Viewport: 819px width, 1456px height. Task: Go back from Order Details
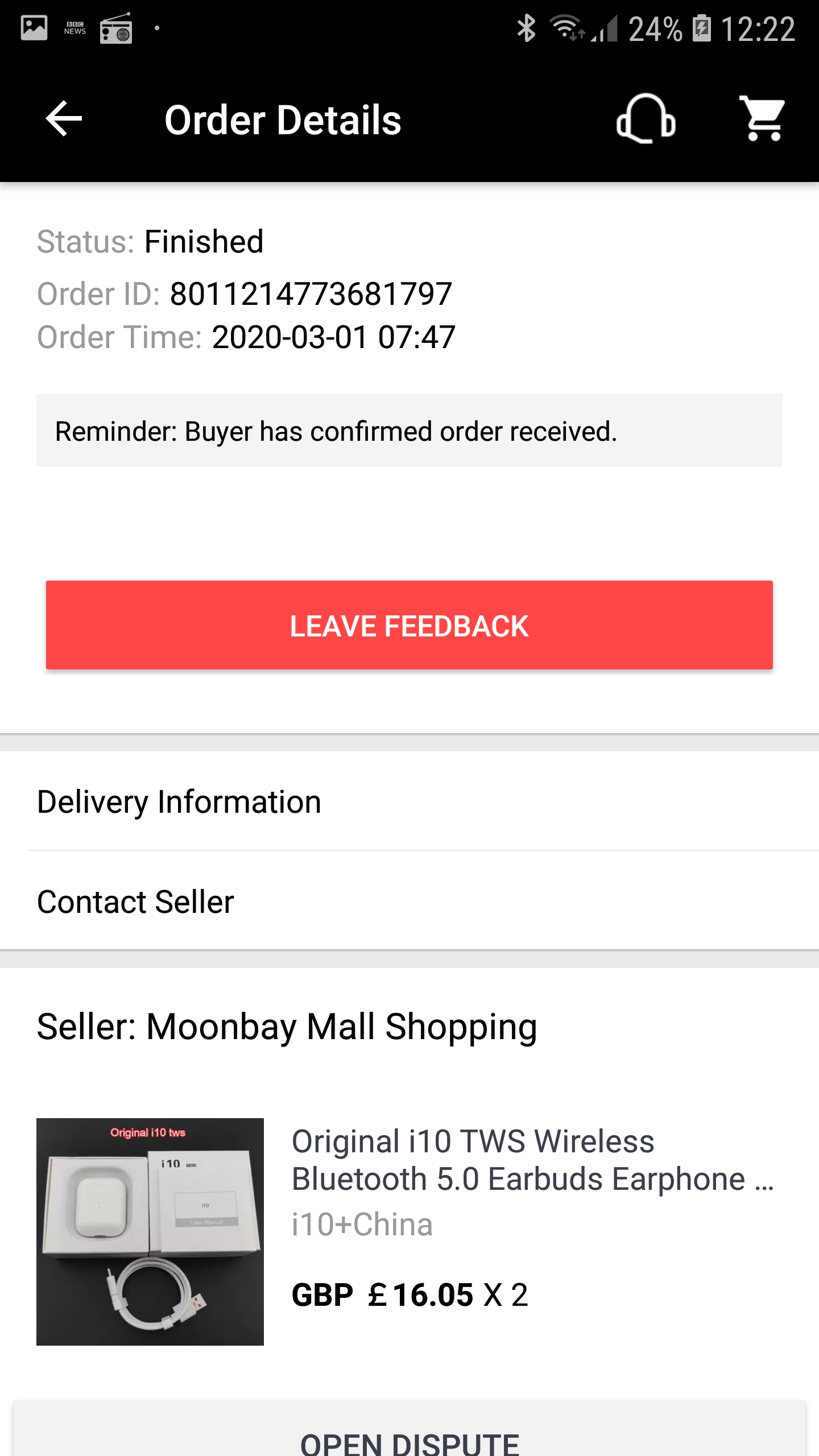coord(64,119)
